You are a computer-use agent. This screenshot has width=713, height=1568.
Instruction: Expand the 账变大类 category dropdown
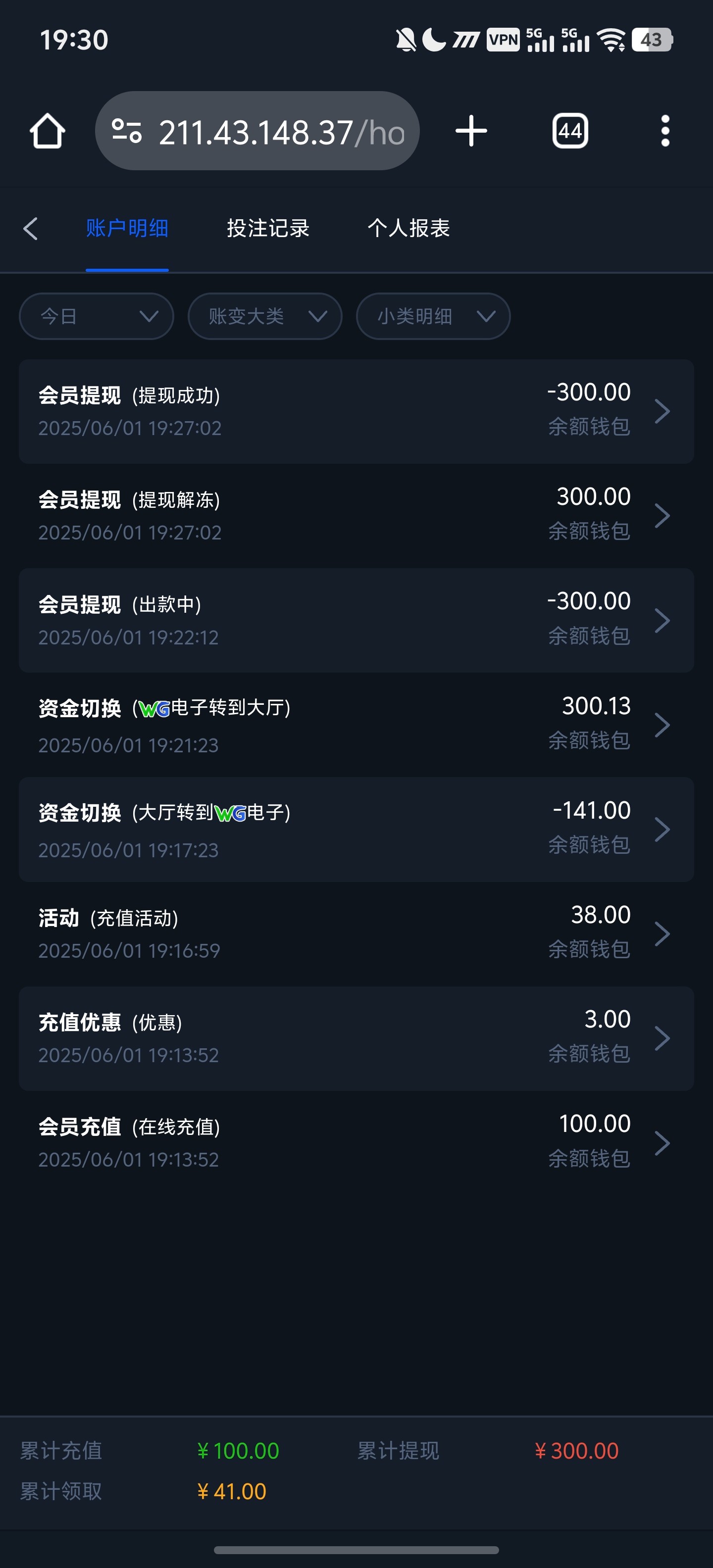click(x=264, y=316)
